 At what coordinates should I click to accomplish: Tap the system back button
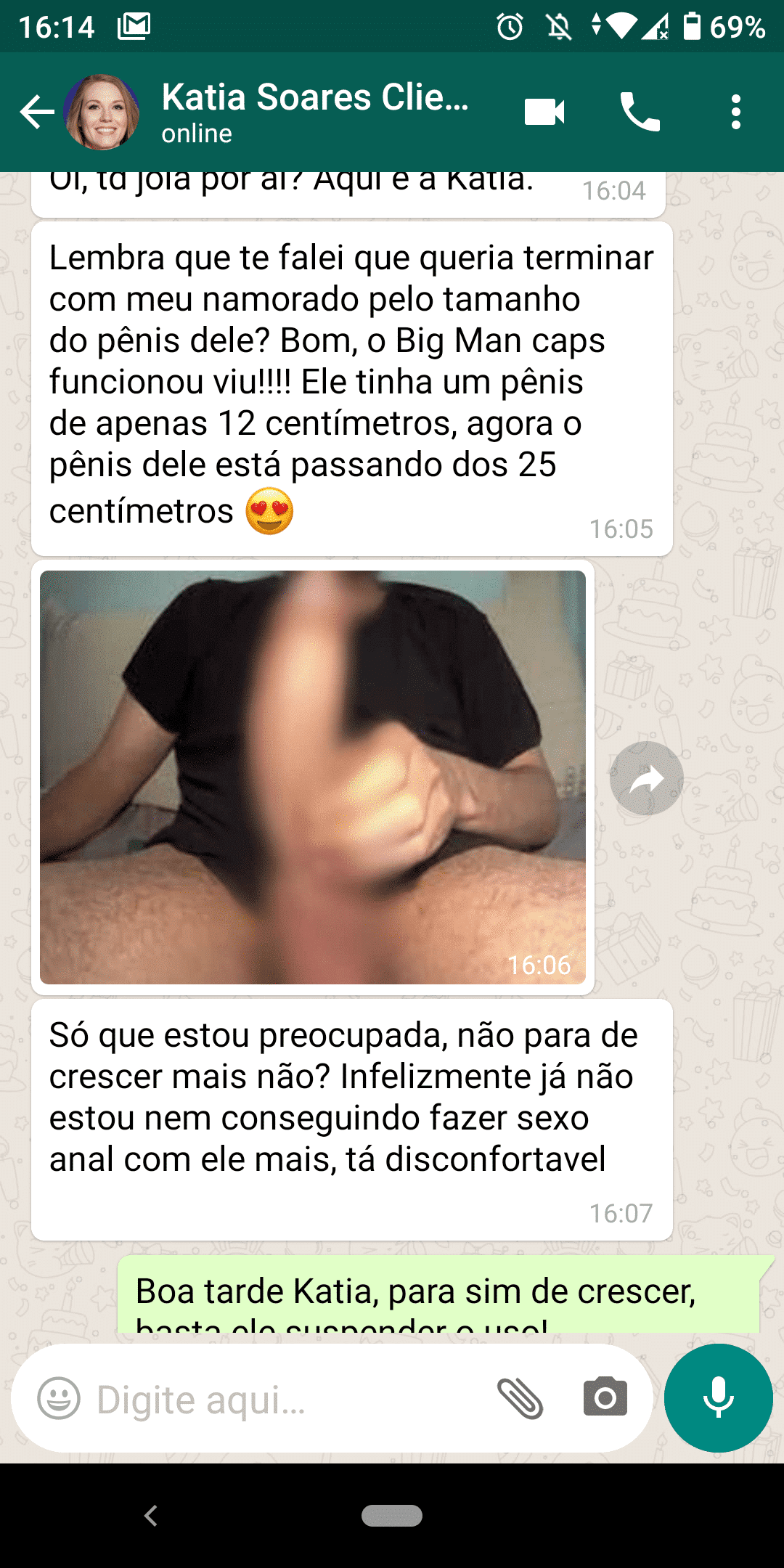click(x=151, y=1516)
